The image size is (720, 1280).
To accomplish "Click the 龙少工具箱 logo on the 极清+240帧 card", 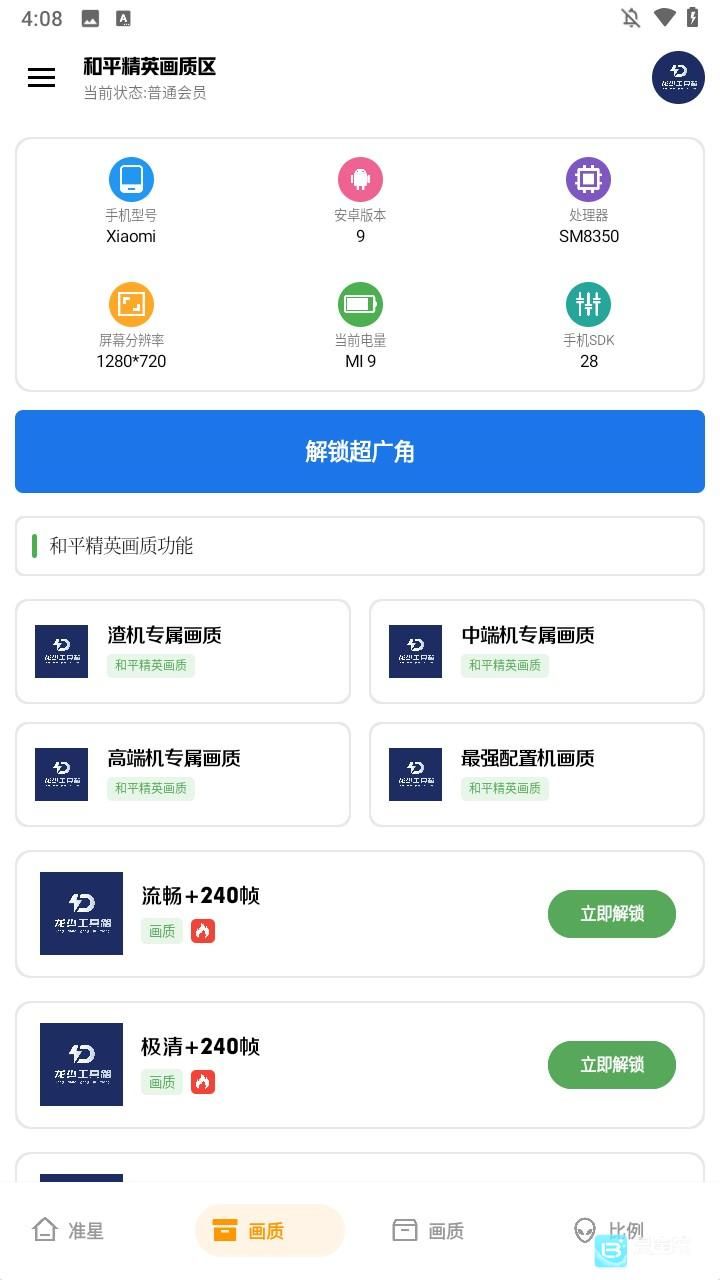I will [81, 1064].
